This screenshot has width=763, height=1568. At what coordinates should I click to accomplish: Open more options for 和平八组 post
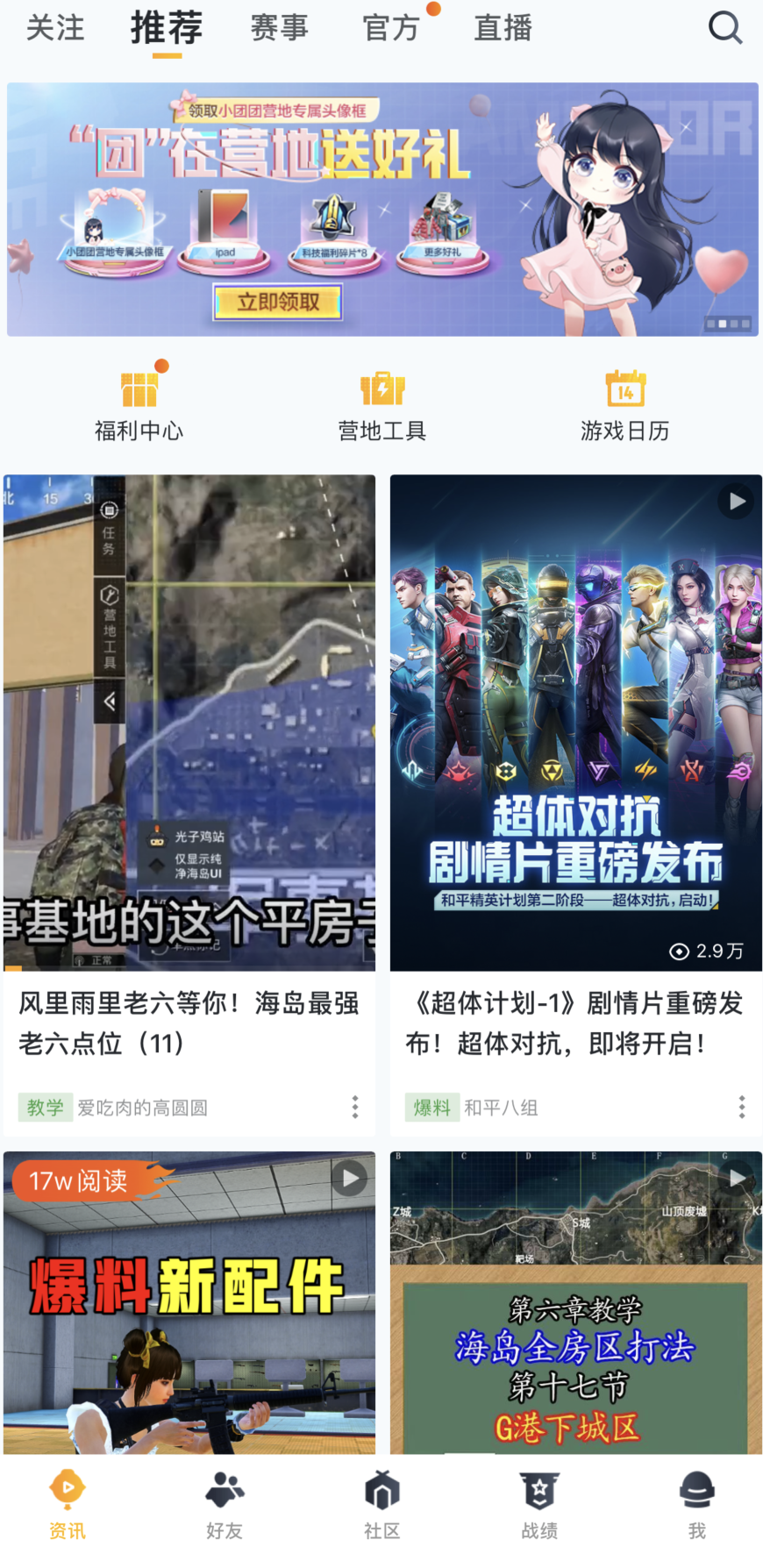click(742, 1107)
